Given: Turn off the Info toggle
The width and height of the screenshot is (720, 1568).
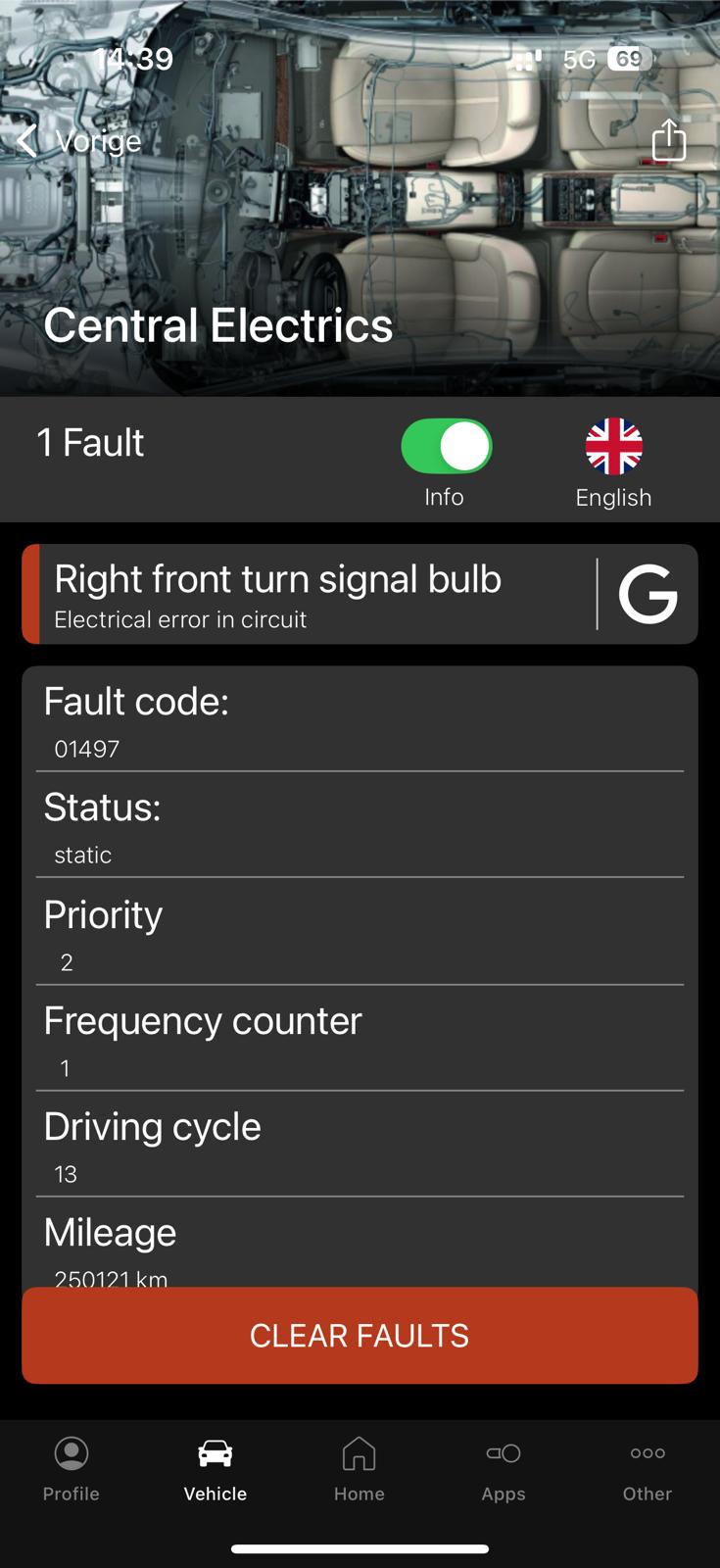Looking at the screenshot, I should (x=446, y=447).
